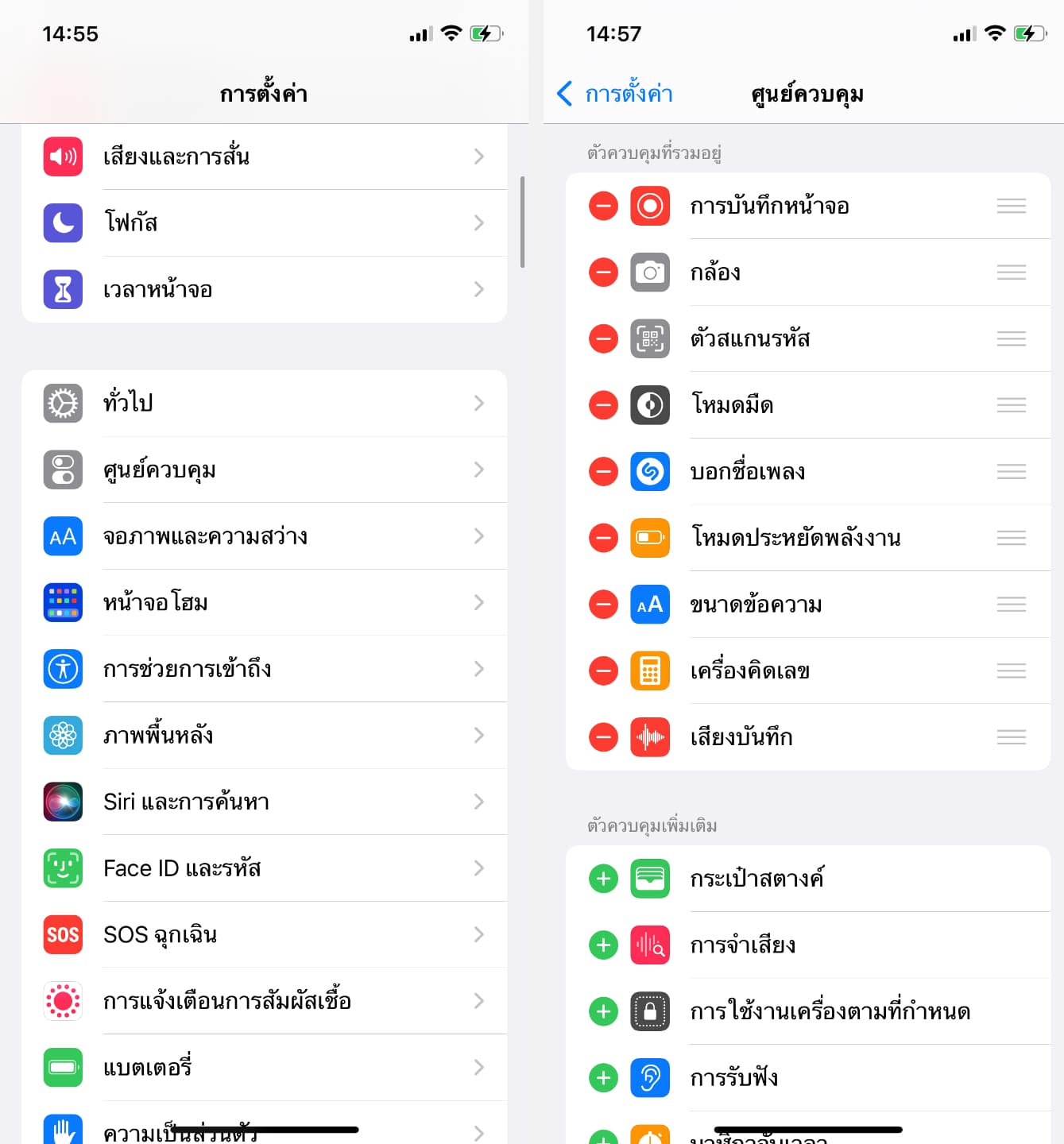1064x1144 pixels.
Task: Open ศูนย์ควบคุม in the settings list
Action: (x=264, y=470)
